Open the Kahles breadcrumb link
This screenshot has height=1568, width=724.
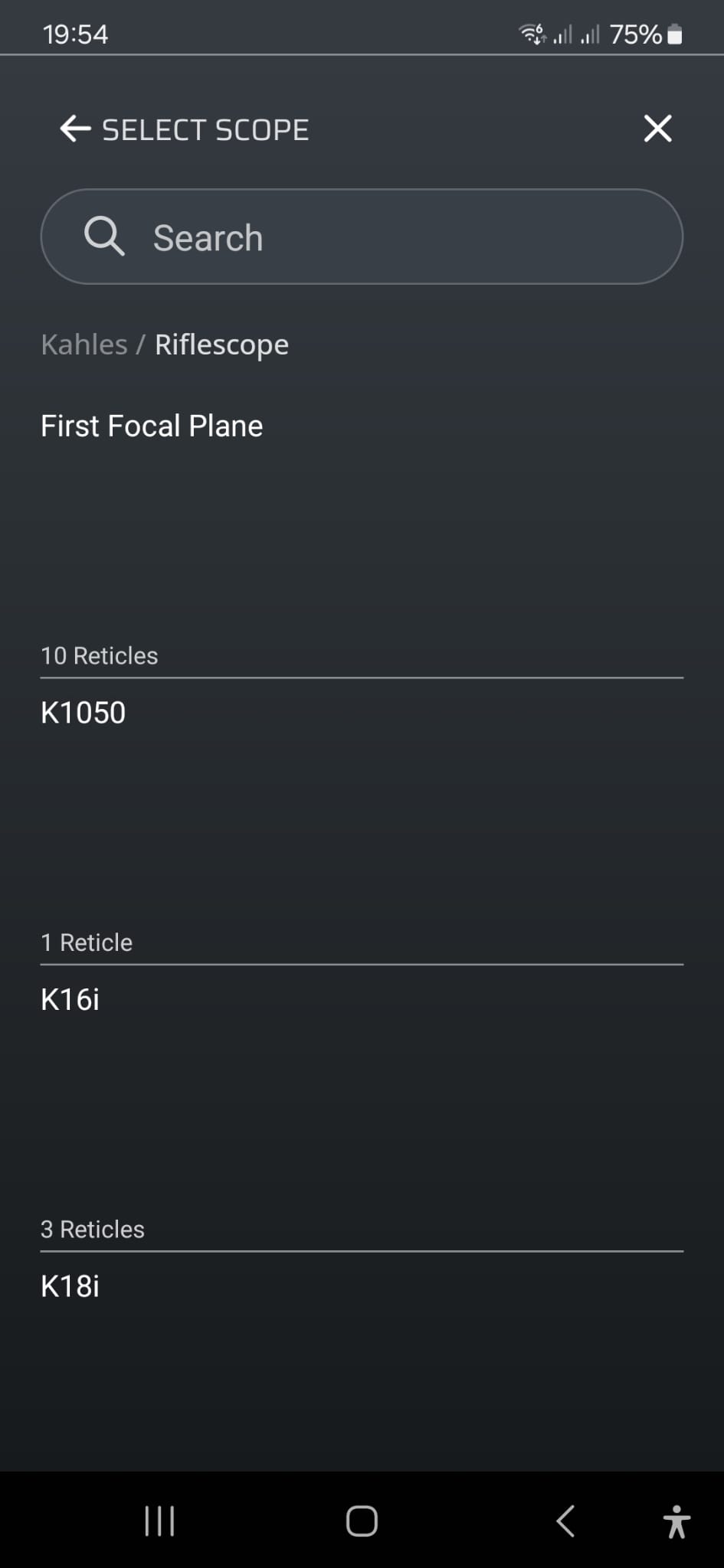pos(84,345)
